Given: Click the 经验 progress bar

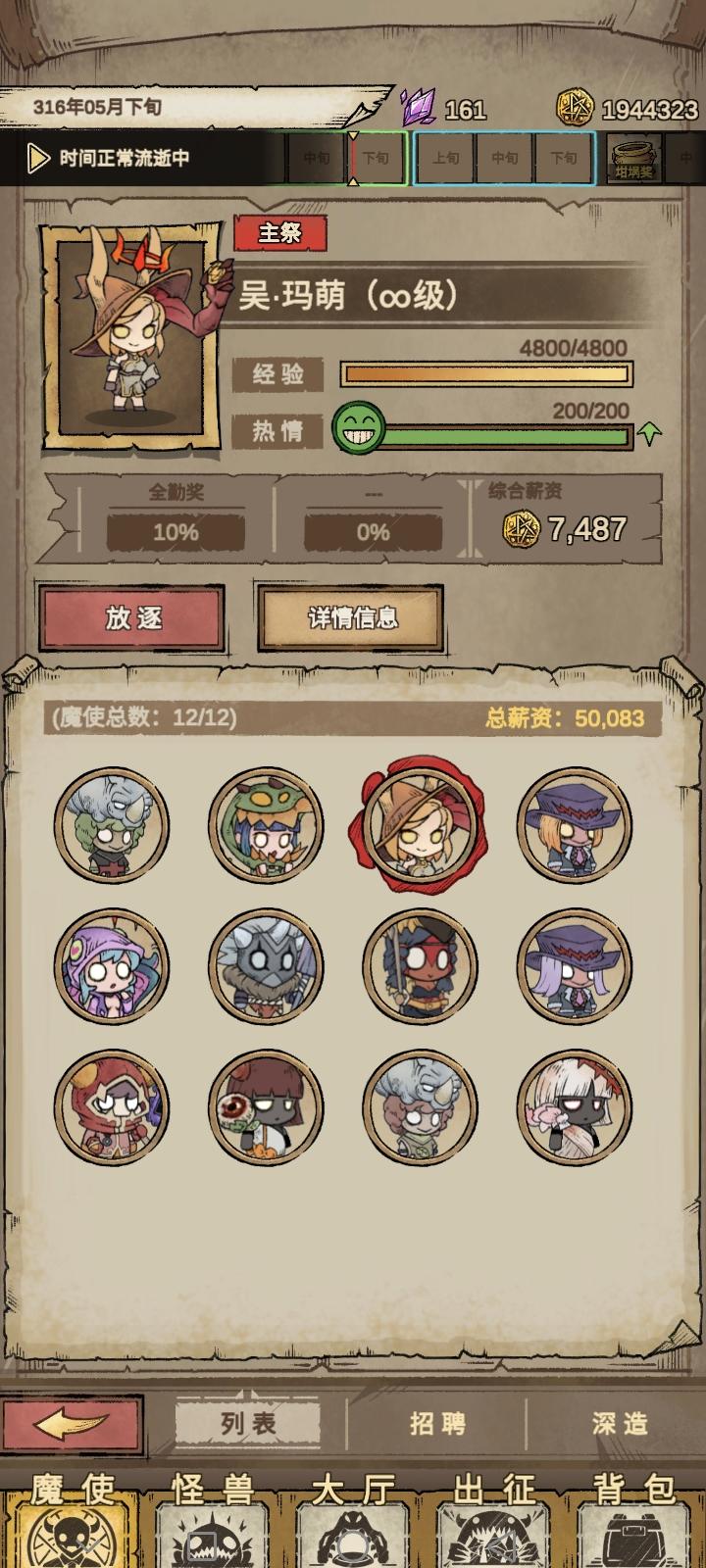Looking at the screenshot, I should click(x=484, y=374).
